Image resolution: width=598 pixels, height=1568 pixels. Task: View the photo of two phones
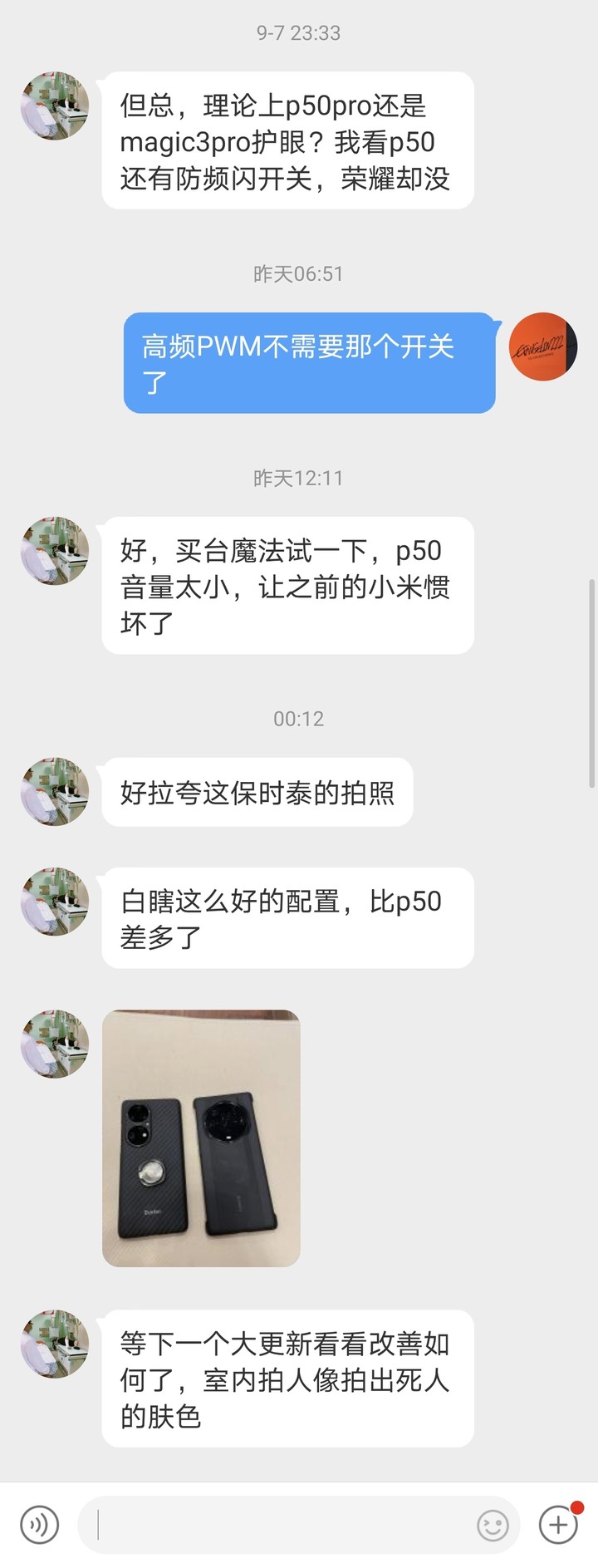point(201,1138)
